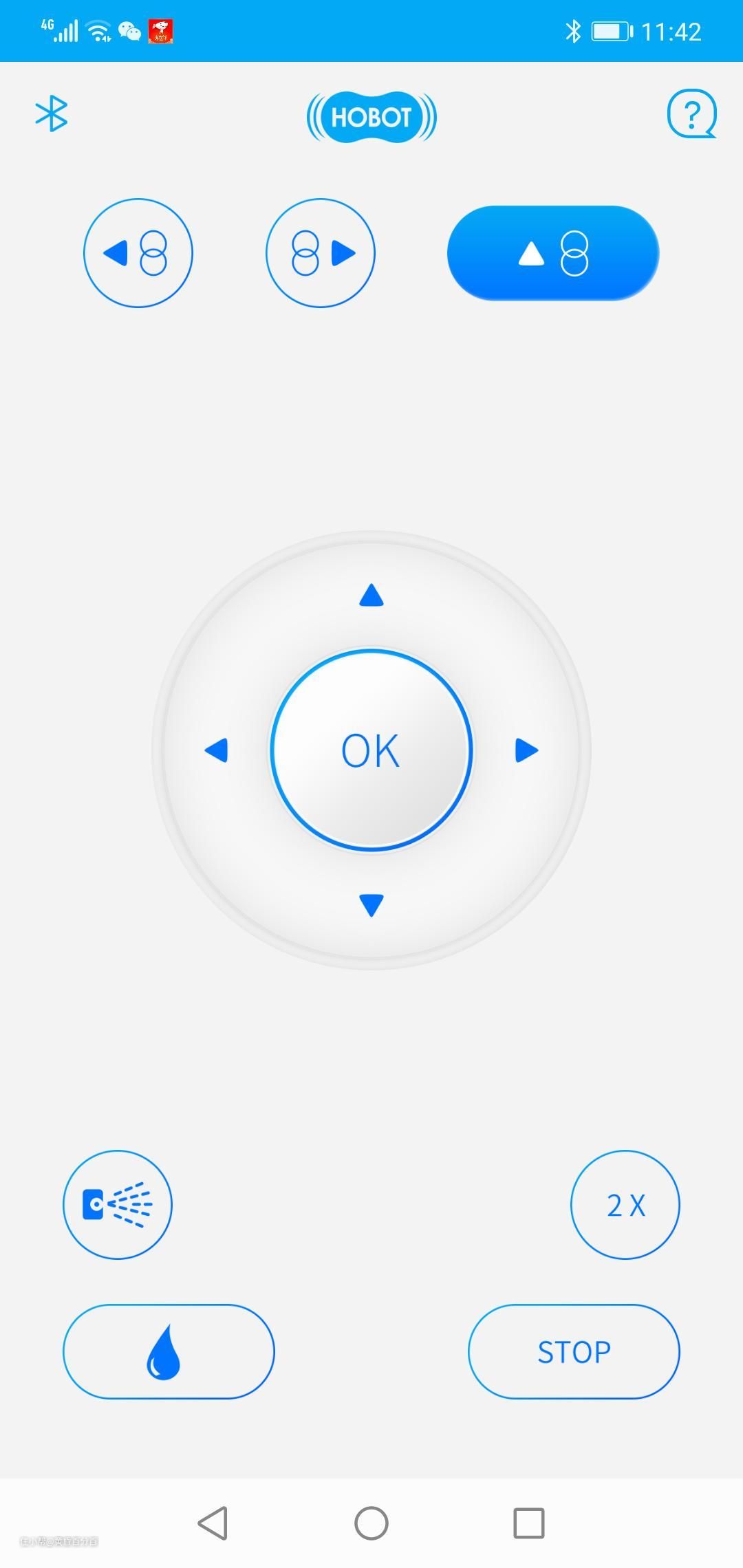Steer the robot to the right

[526, 750]
